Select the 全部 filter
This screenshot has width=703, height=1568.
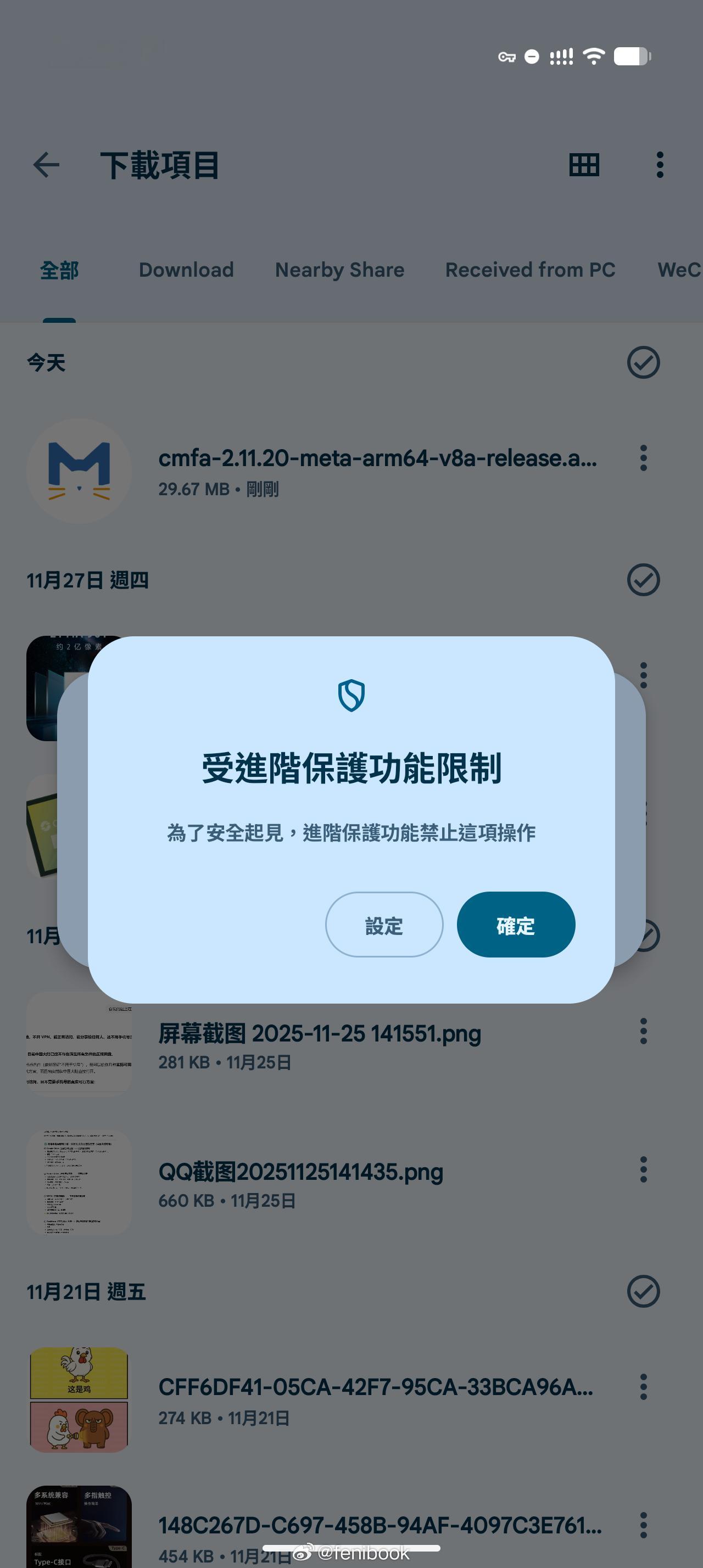click(x=58, y=270)
